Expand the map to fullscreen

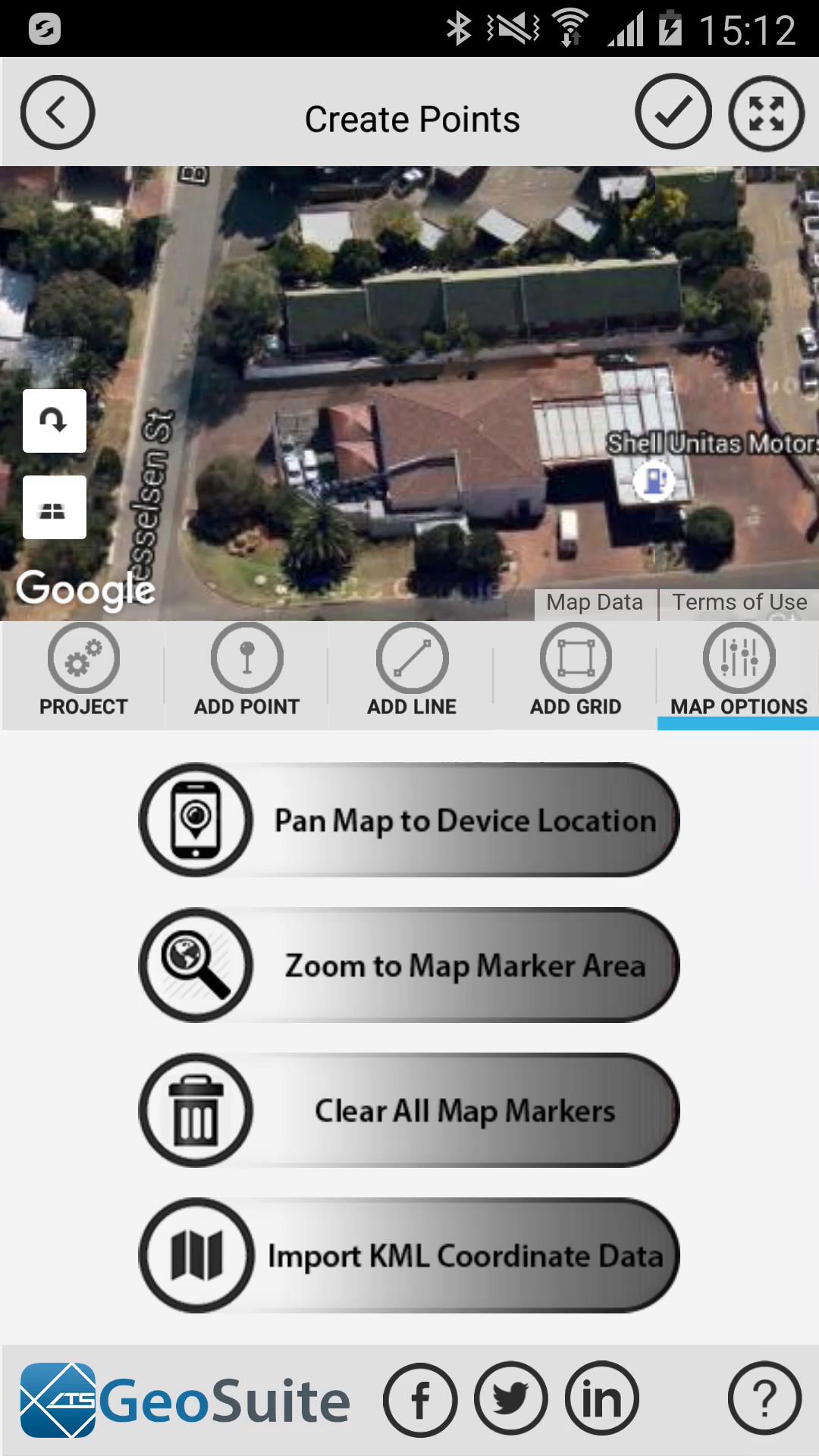(x=766, y=113)
